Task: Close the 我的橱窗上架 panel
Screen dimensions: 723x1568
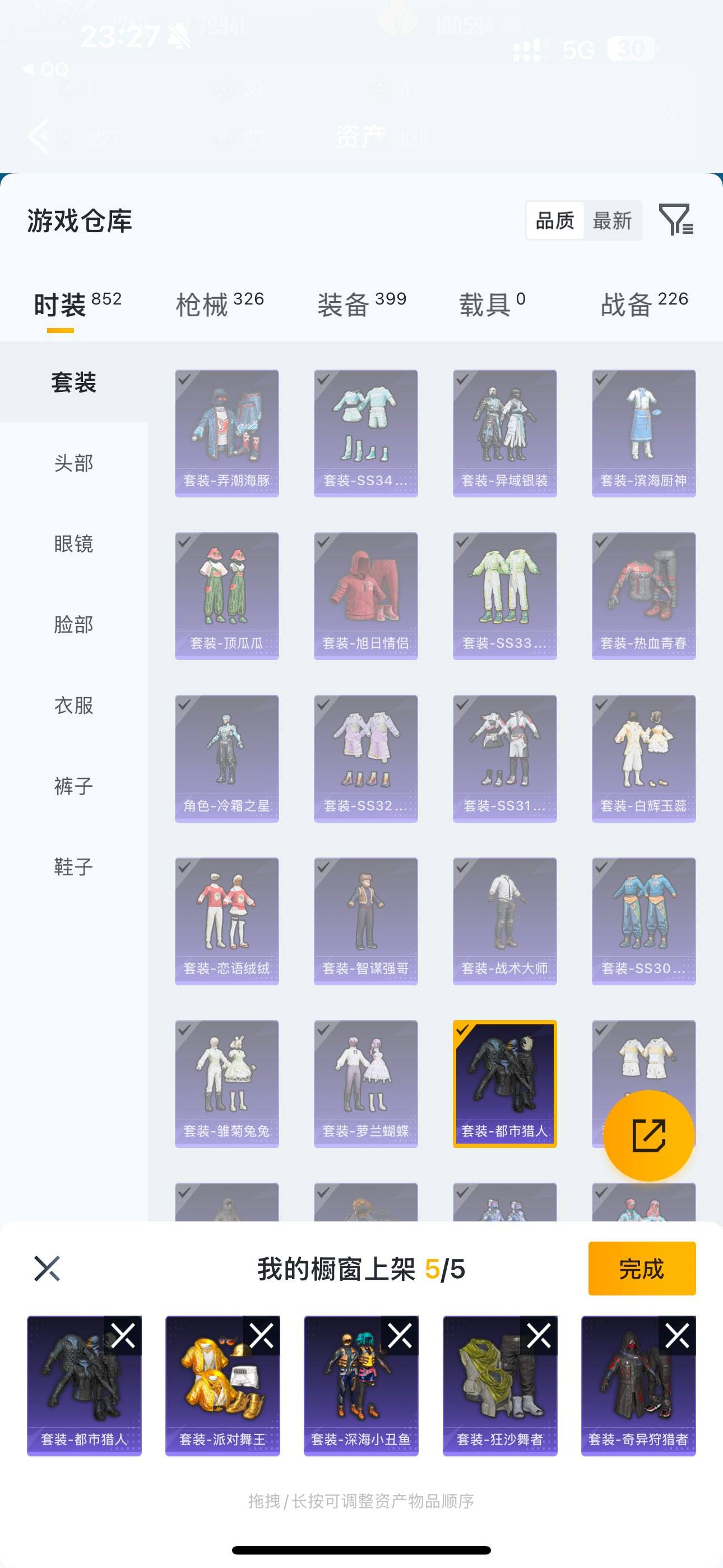Action: point(49,1269)
